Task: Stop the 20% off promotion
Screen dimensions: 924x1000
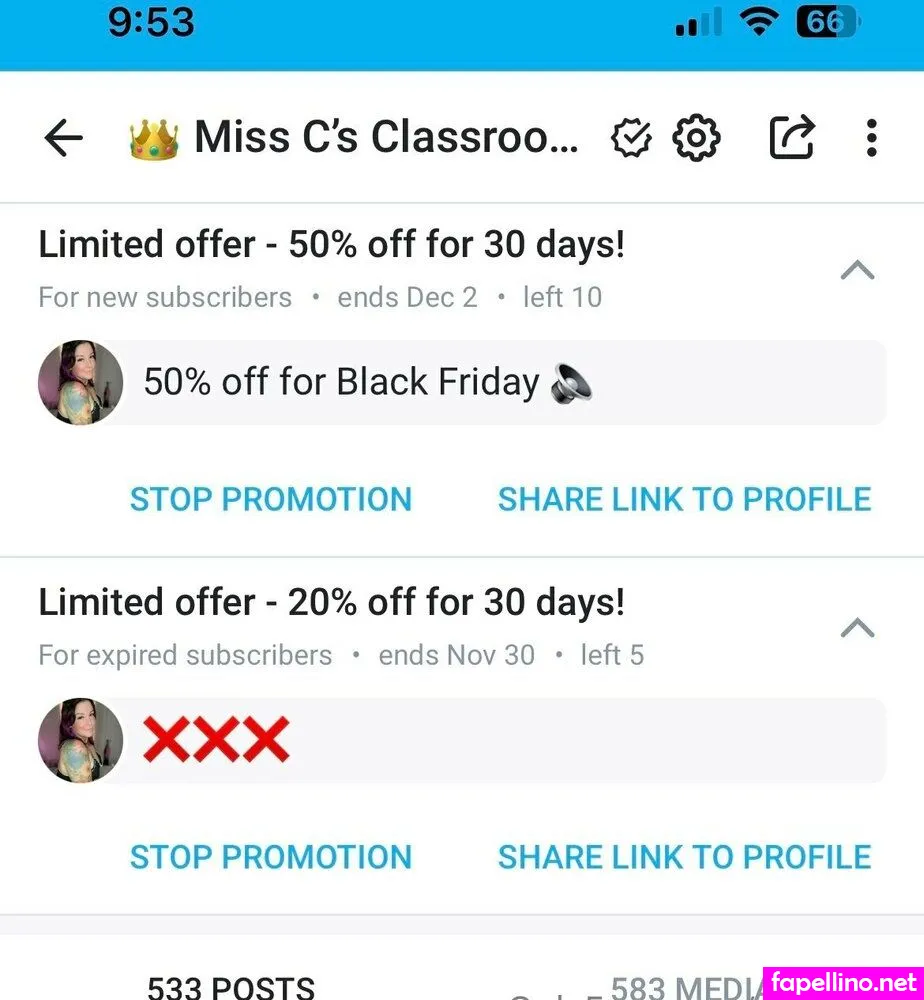Action: click(x=271, y=857)
